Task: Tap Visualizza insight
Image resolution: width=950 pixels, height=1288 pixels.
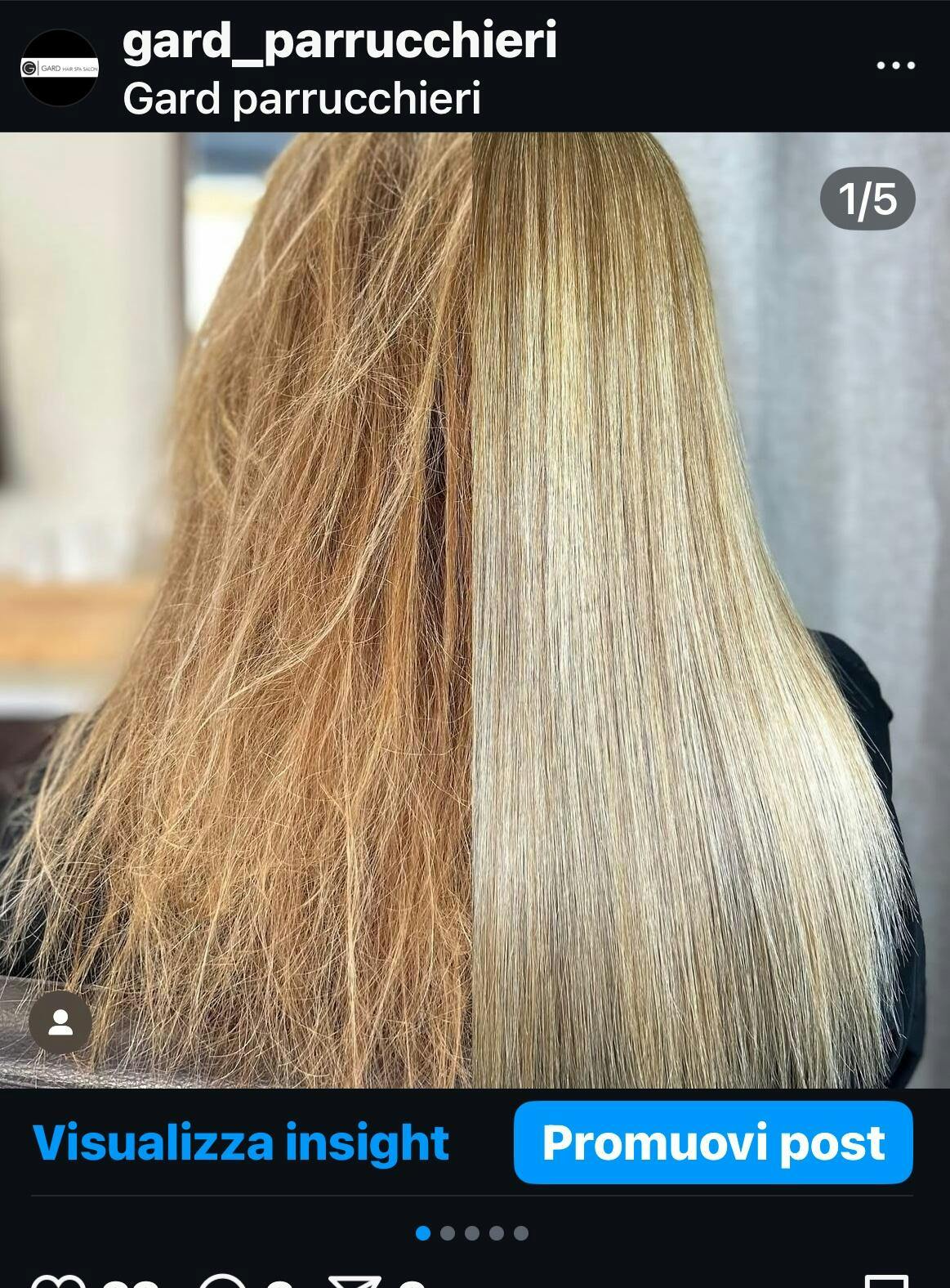Action: coord(241,1142)
